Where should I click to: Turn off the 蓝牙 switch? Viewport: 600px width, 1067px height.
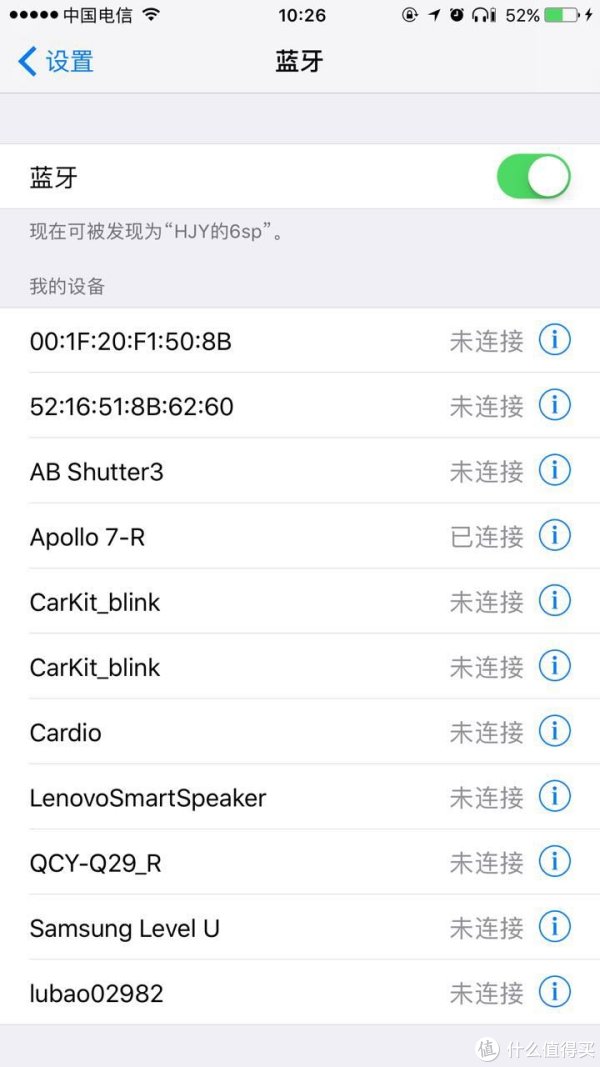click(533, 177)
